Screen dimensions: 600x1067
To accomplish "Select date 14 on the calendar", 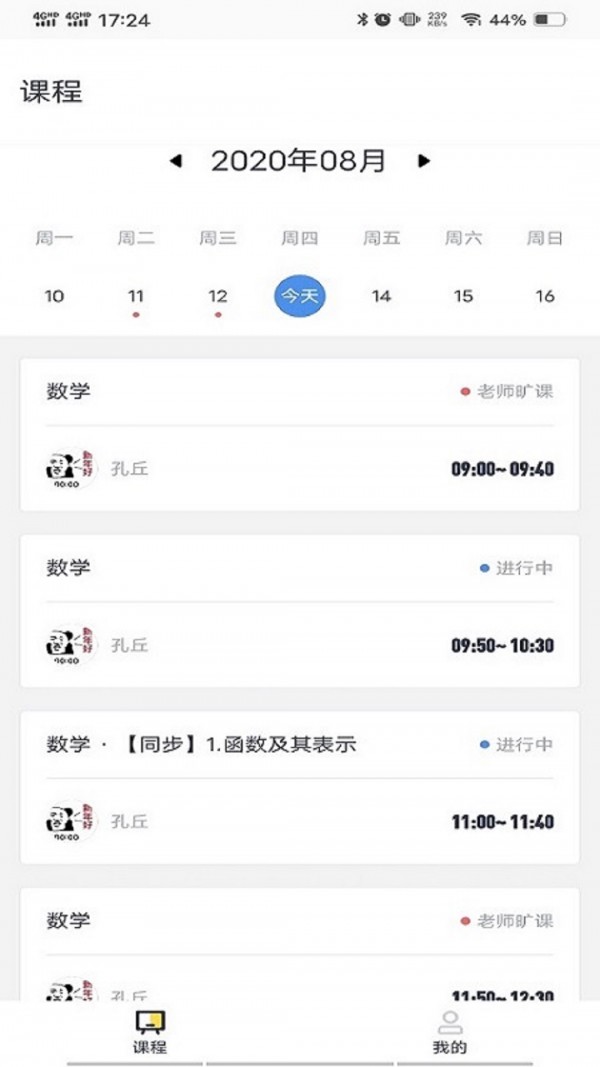I will click(x=381, y=296).
